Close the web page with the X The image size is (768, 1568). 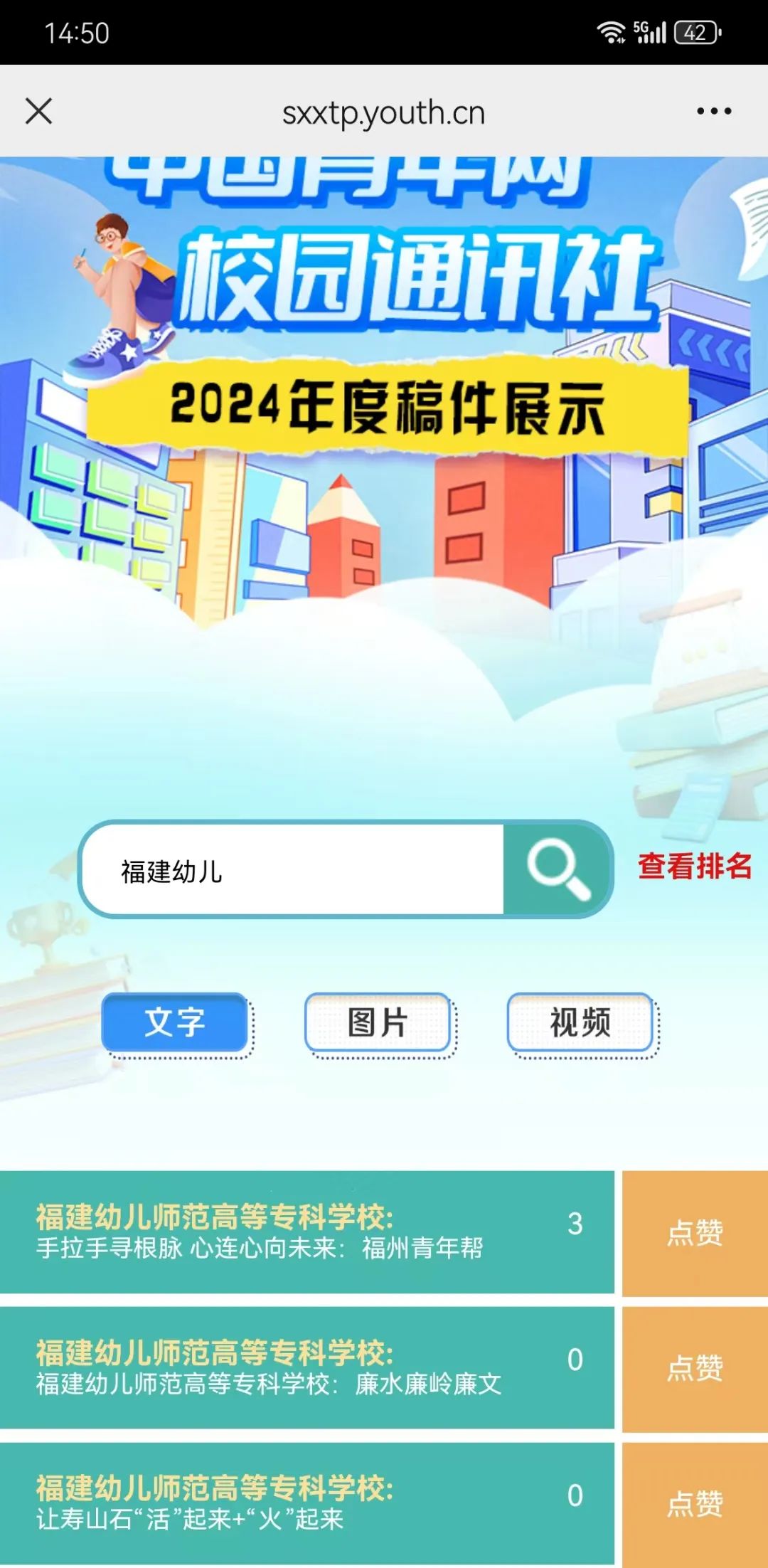[x=38, y=112]
